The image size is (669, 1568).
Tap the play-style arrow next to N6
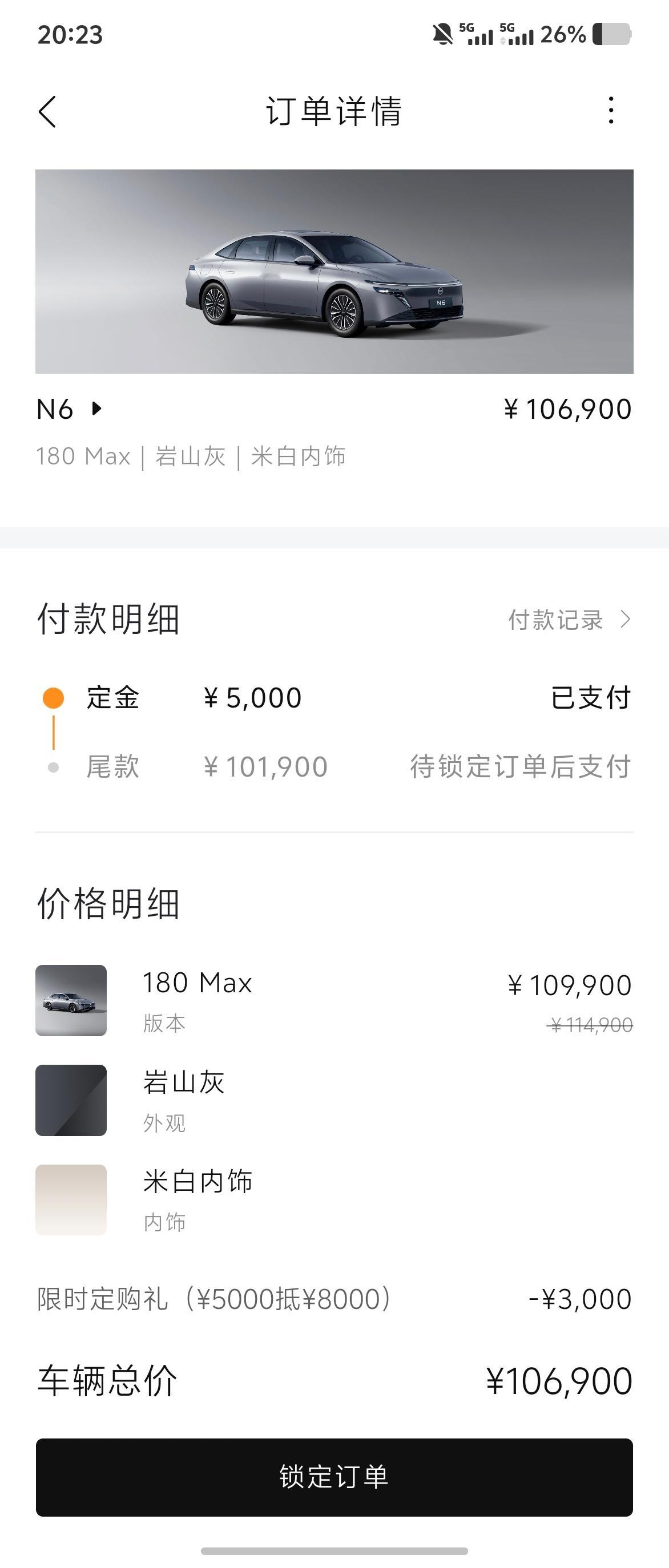tap(95, 409)
